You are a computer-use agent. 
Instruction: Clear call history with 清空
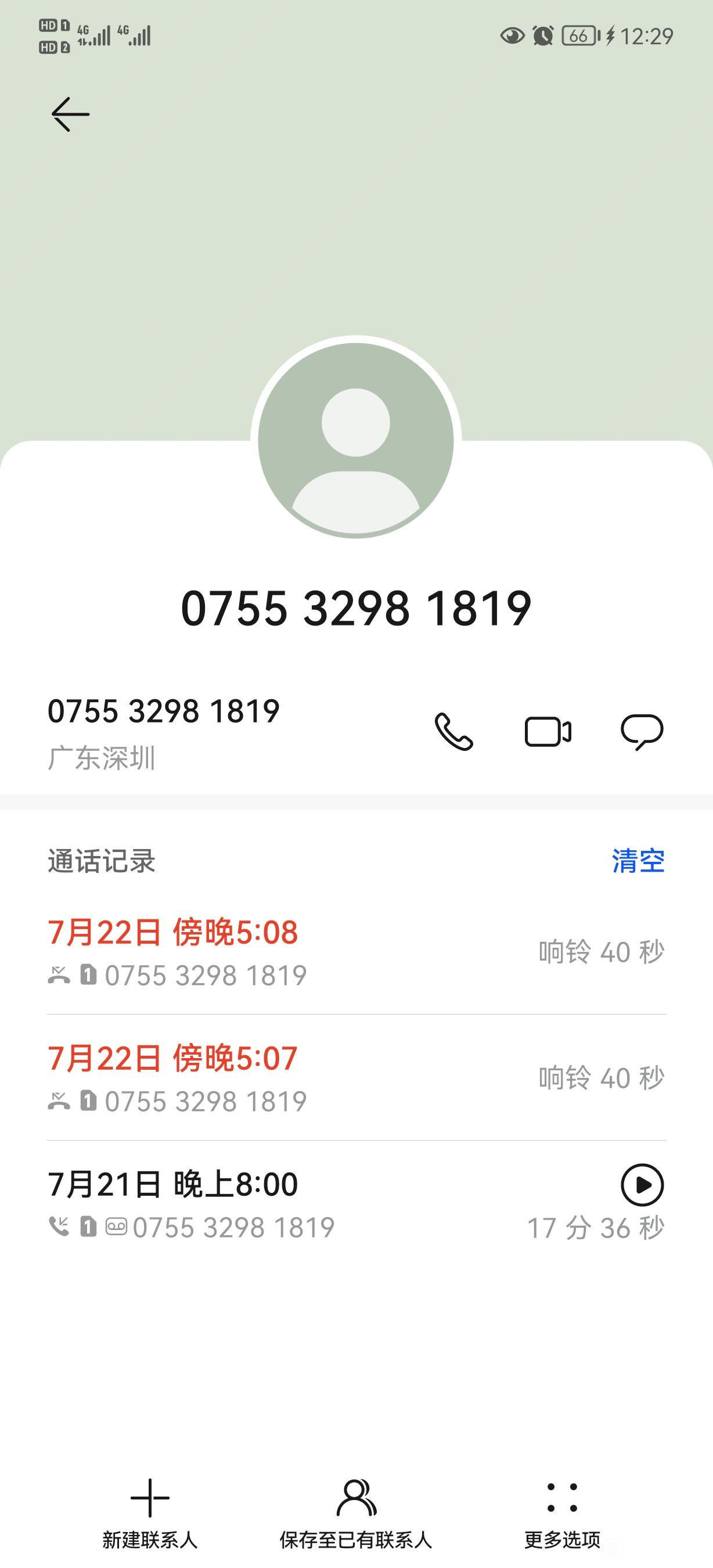[638, 861]
